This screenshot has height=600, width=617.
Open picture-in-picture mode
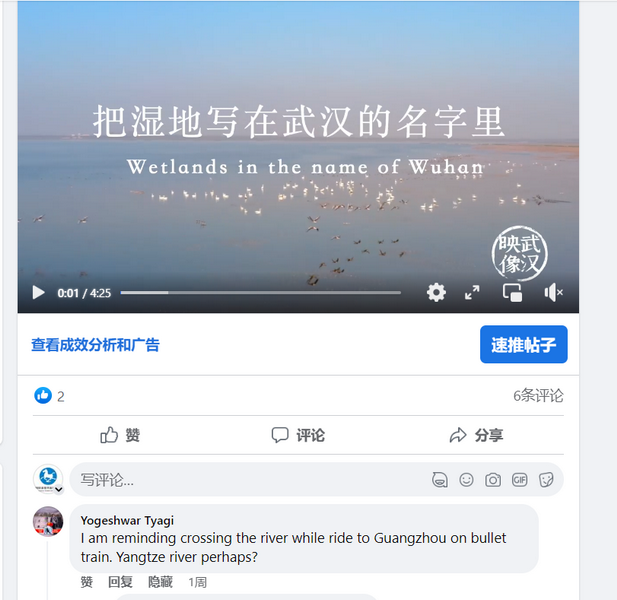pos(512,292)
